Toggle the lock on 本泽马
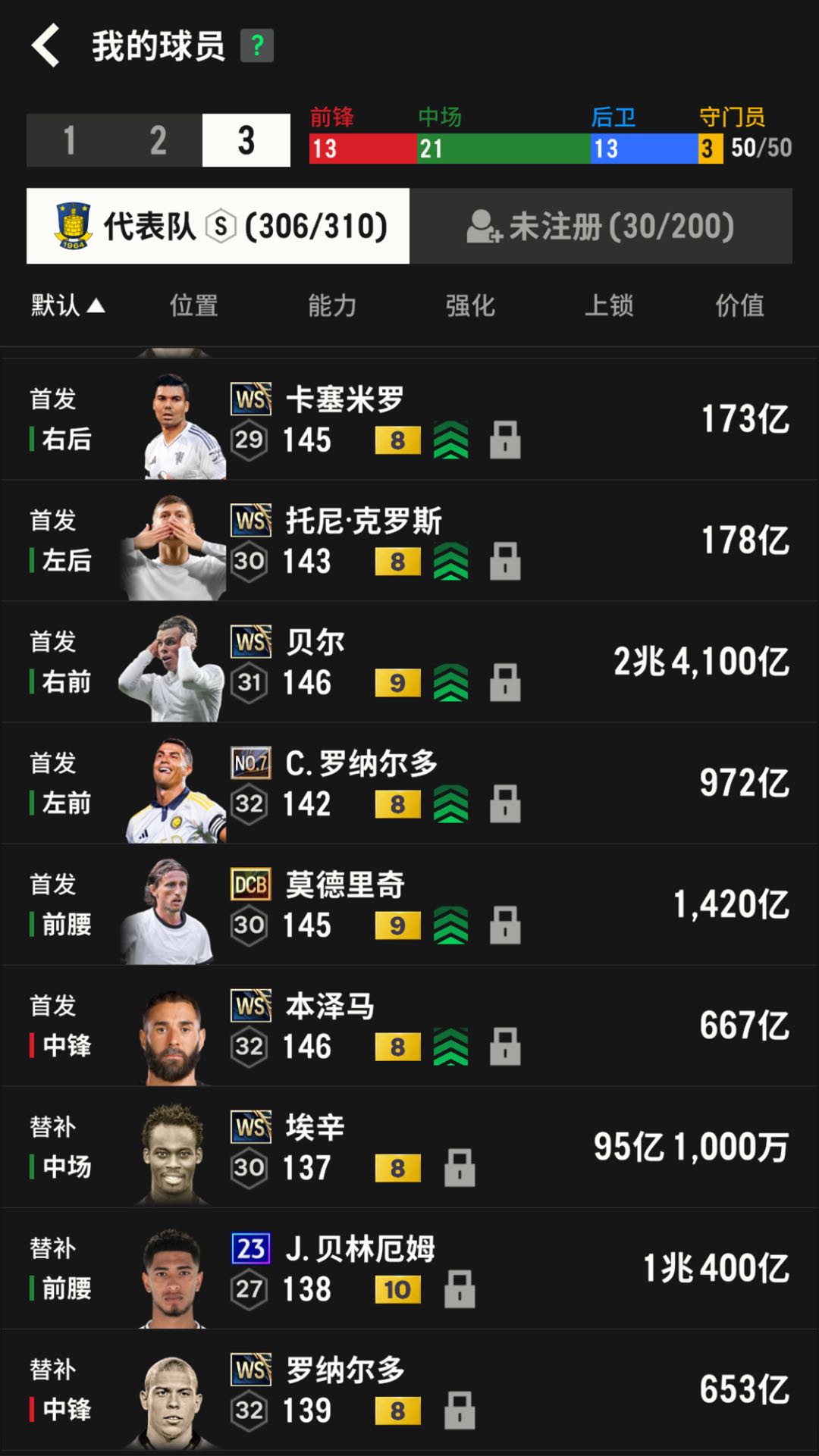The height and width of the screenshot is (1456, 819). pyautogui.click(x=505, y=1047)
